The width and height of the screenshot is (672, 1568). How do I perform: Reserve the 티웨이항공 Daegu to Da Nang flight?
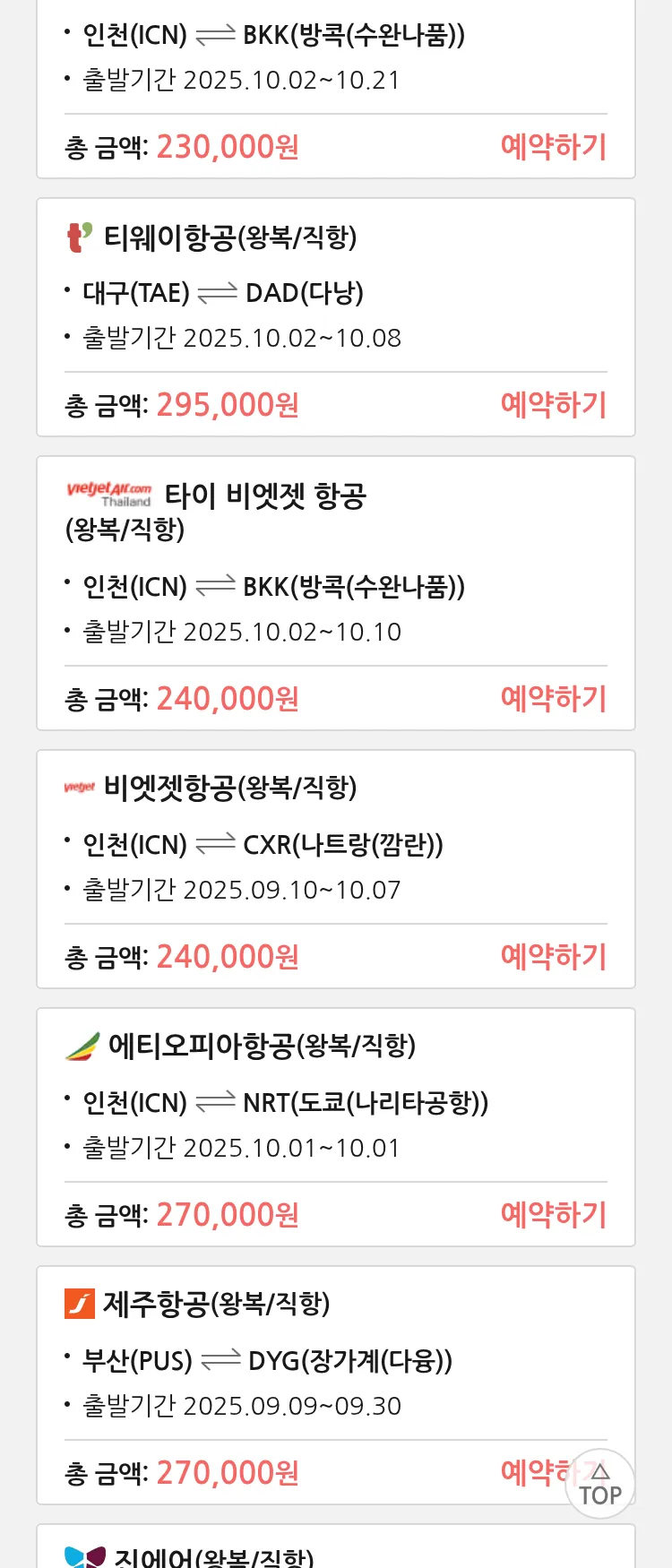[x=553, y=404]
